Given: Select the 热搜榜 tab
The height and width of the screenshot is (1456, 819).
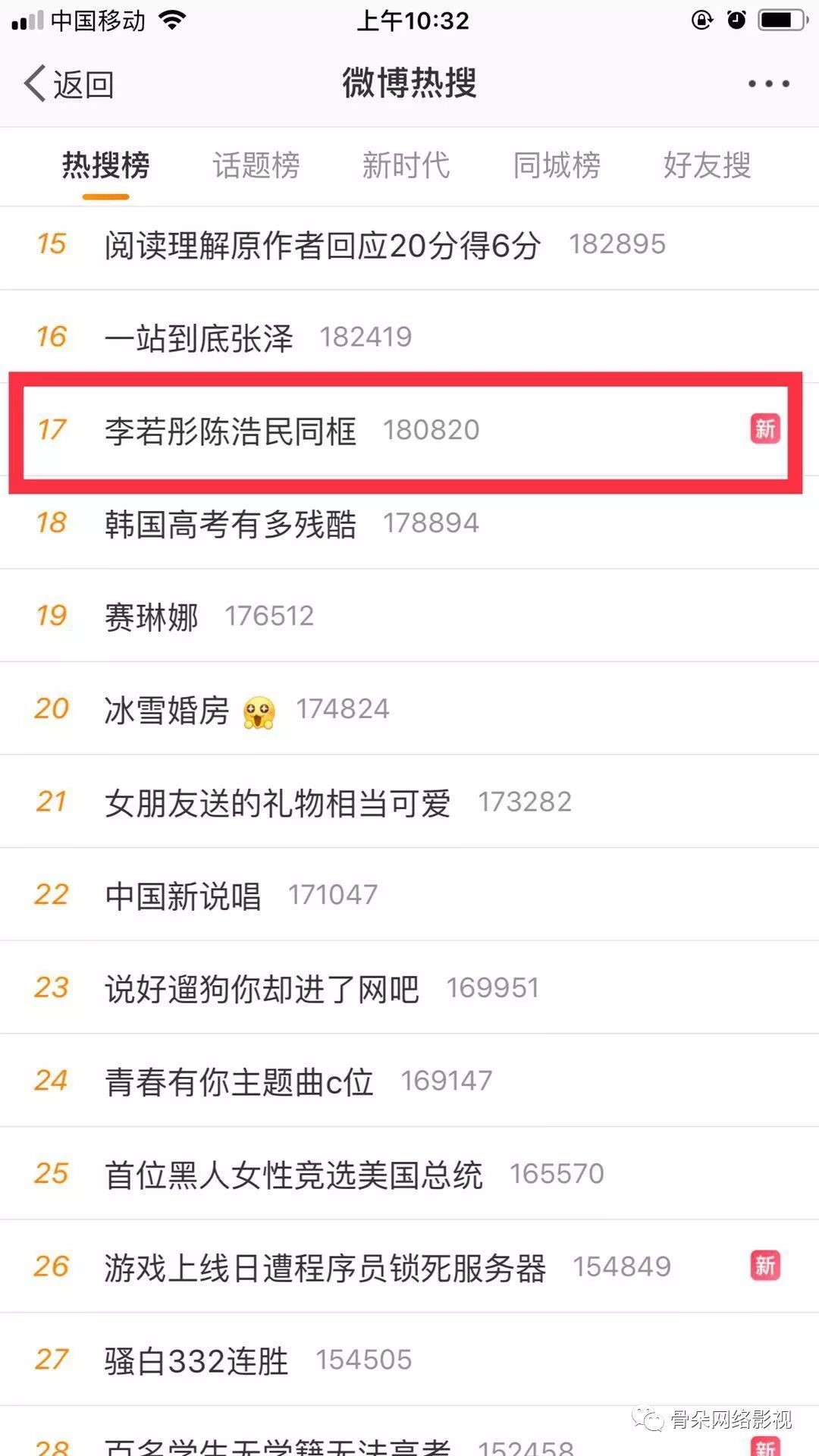Looking at the screenshot, I should click(106, 165).
